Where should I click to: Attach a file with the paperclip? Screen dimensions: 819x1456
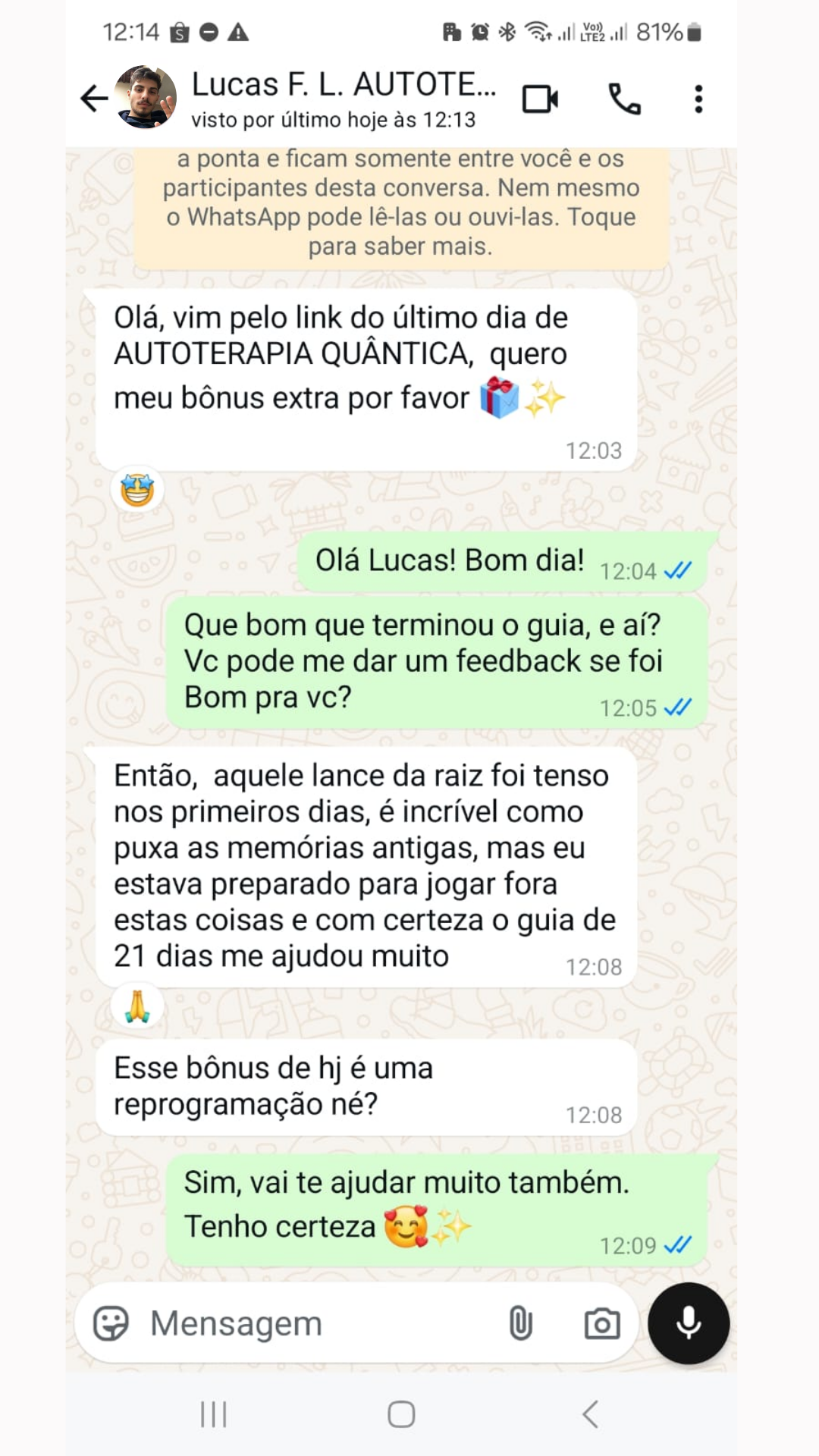(520, 1324)
